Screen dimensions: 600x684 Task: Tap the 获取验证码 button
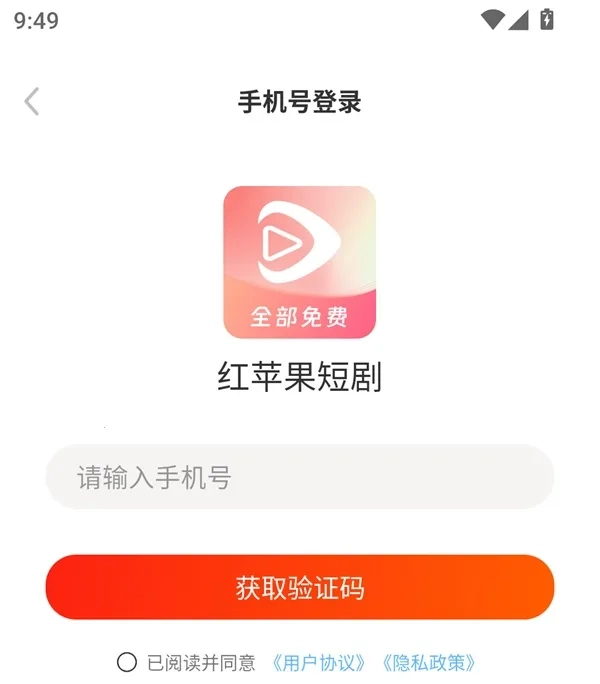click(300, 587)
